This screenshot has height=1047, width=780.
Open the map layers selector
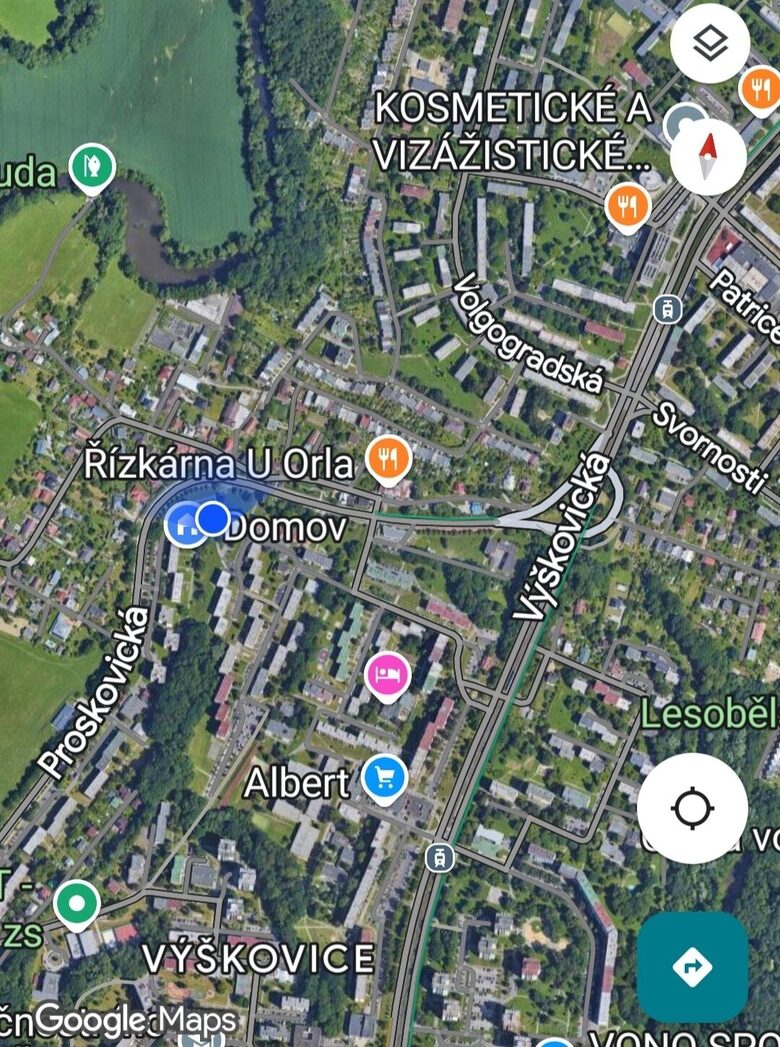(x=710, y=43)
